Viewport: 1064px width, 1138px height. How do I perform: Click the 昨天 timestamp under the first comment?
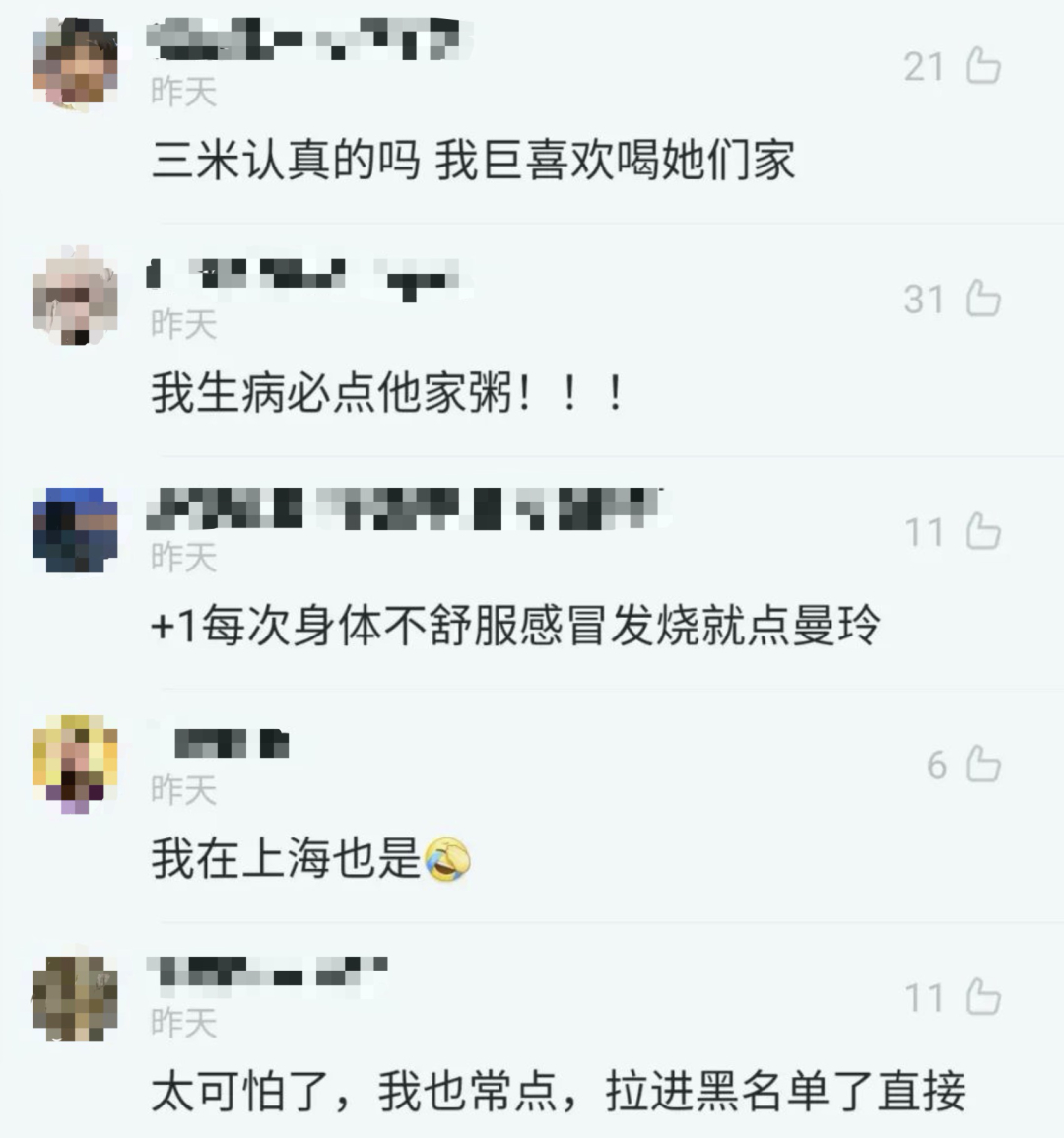[x=182, y=91]
